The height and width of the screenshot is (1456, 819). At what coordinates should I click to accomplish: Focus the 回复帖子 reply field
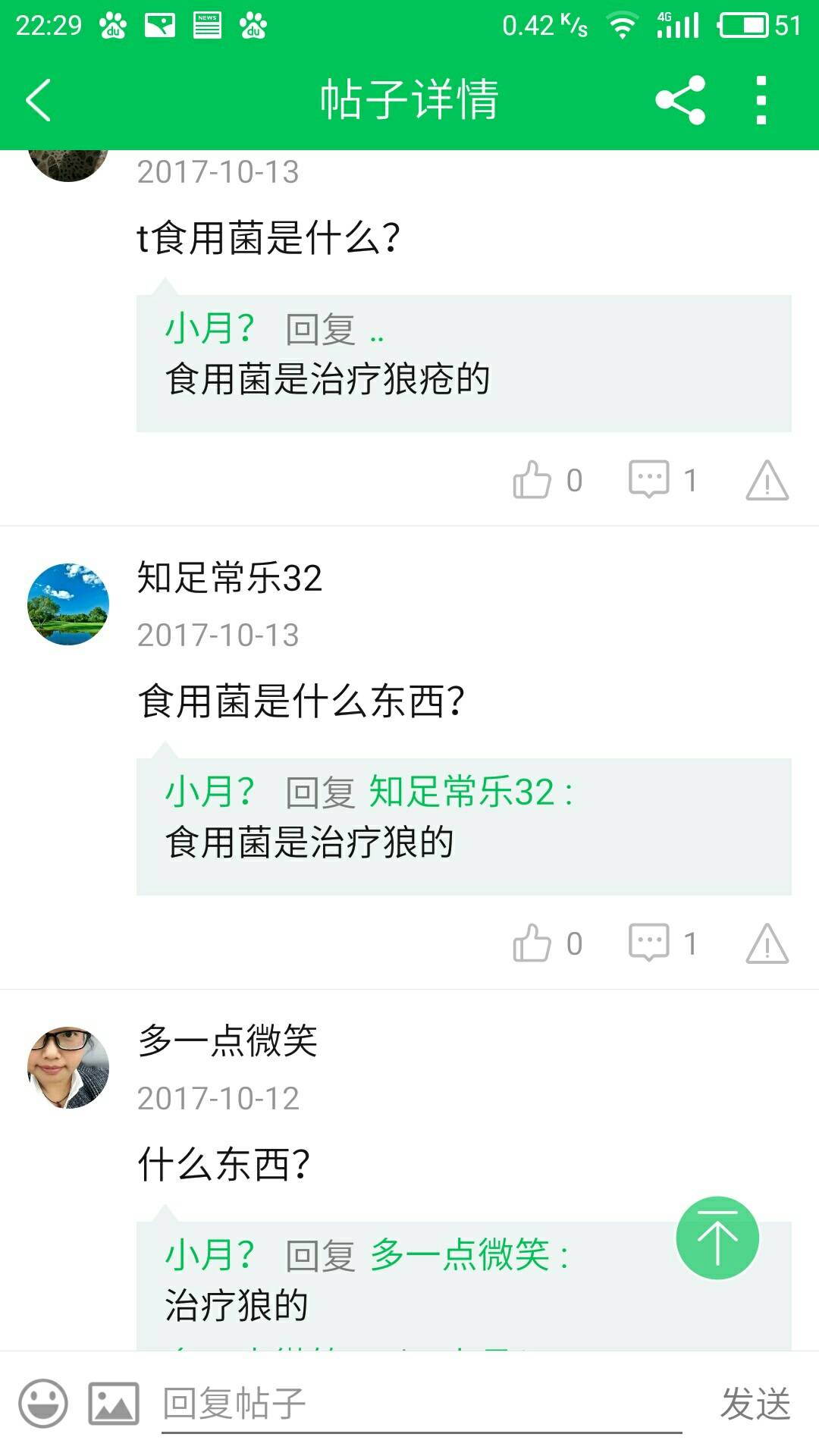pyautogui.click(x=421, y=1403)
